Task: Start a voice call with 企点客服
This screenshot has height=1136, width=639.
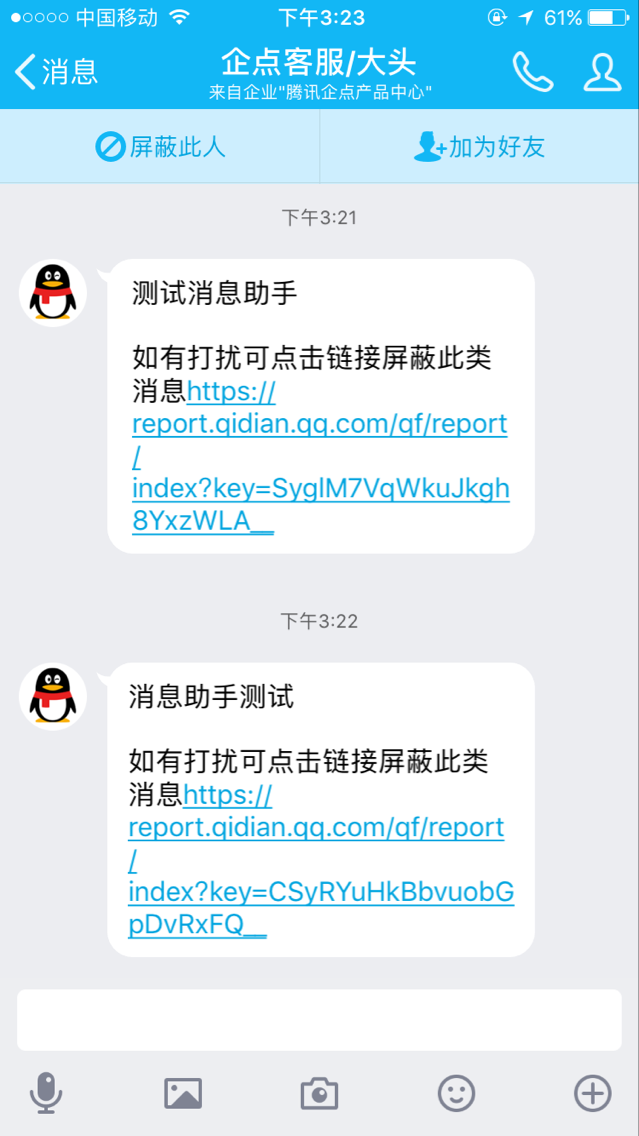Action: pyautogui.click(x=532, y=71)
